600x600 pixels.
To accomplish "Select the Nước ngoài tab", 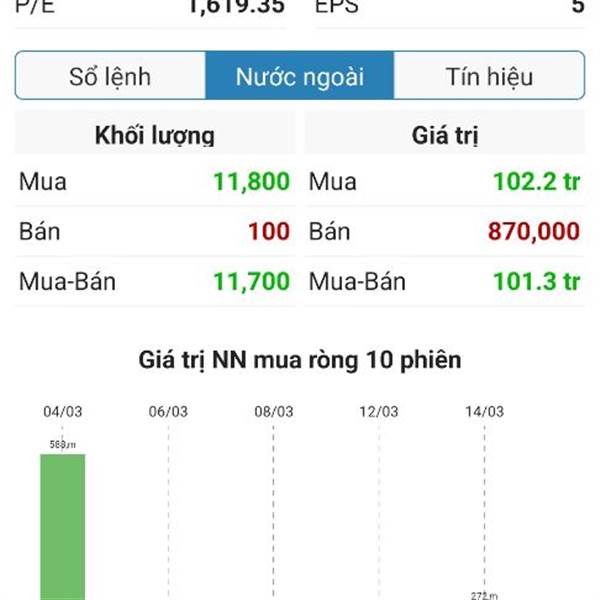I will 300,77.
